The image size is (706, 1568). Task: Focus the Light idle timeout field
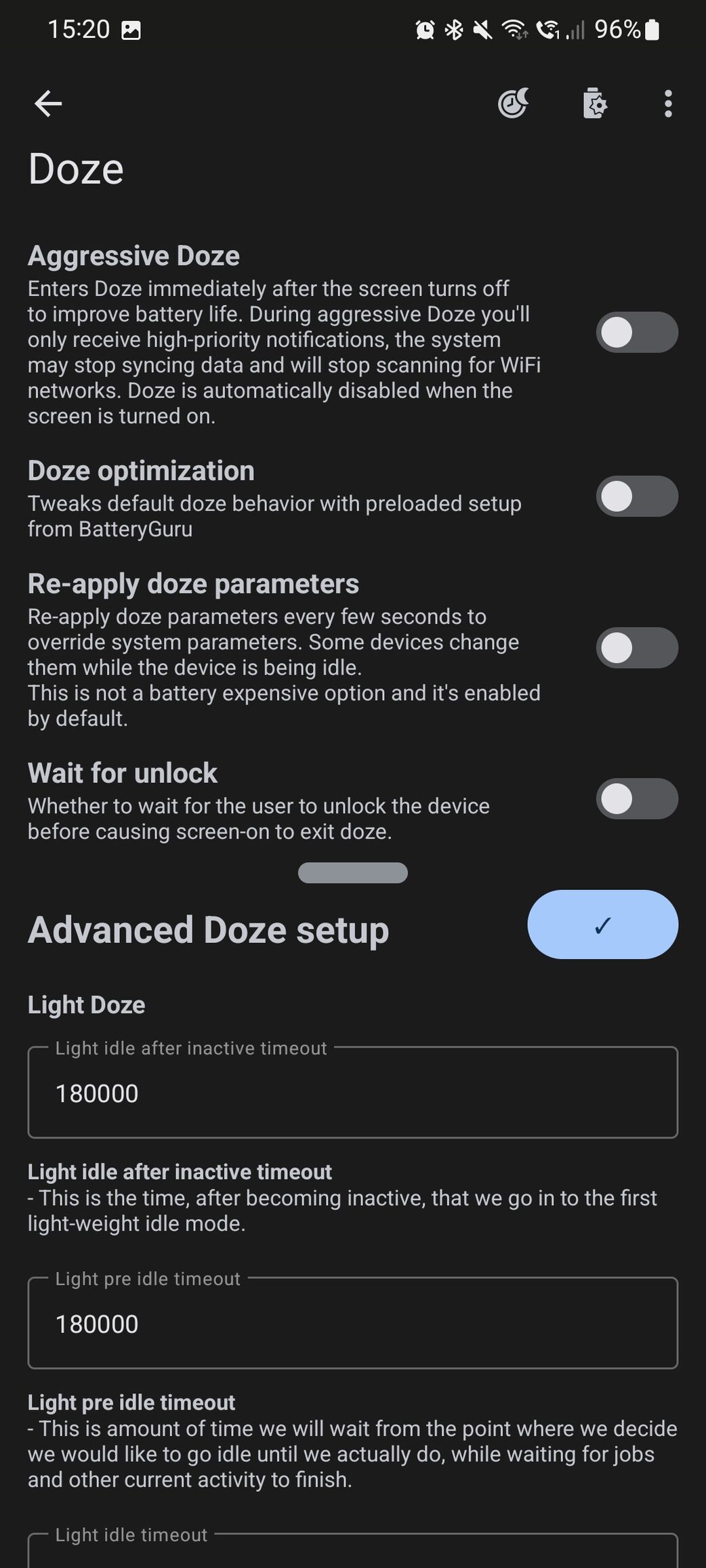352,1554
